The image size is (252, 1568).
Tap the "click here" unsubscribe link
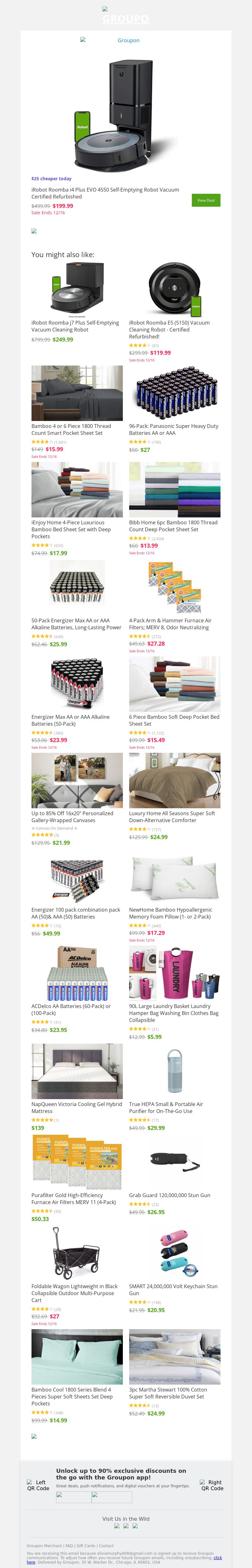click(x=31, y=1562)
